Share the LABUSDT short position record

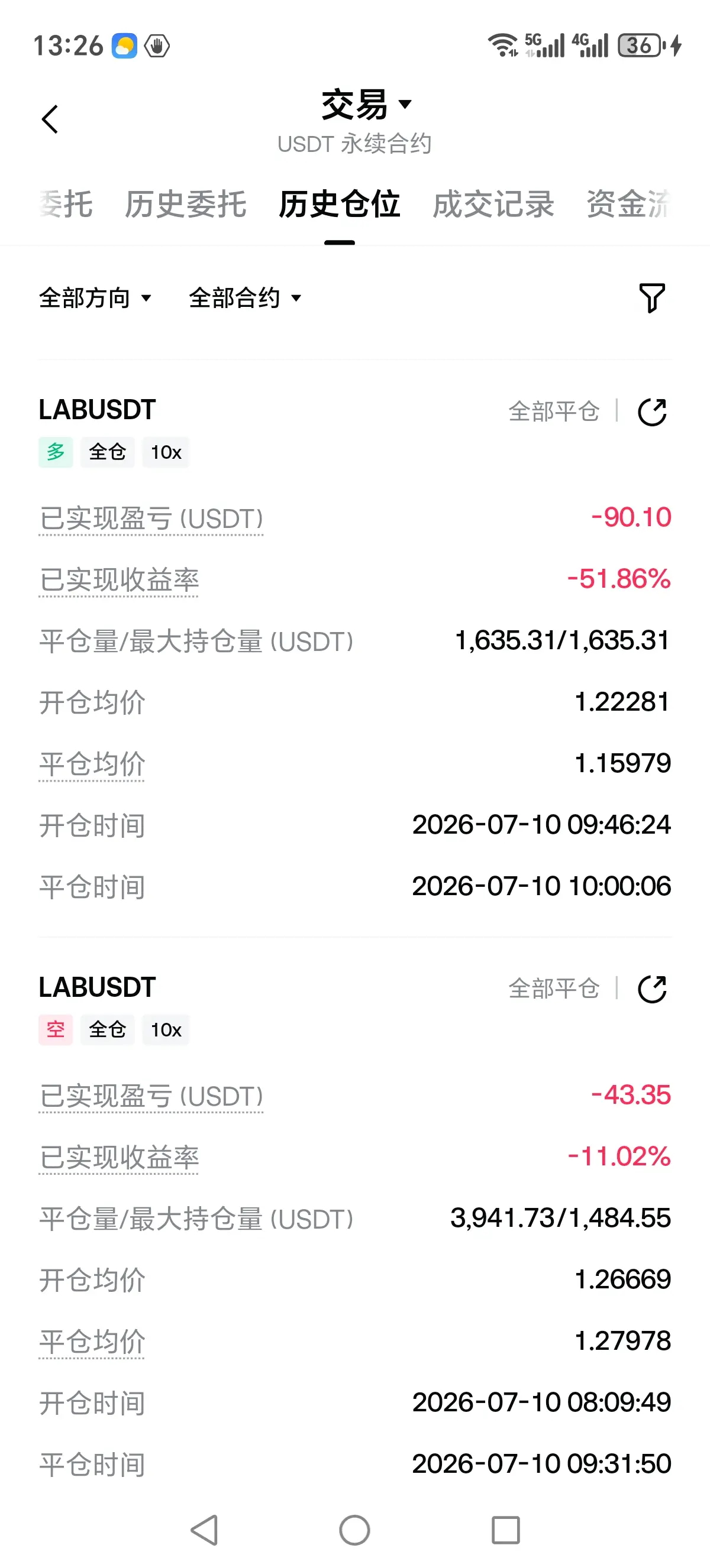pyautogui.click(x=651, y=989)
